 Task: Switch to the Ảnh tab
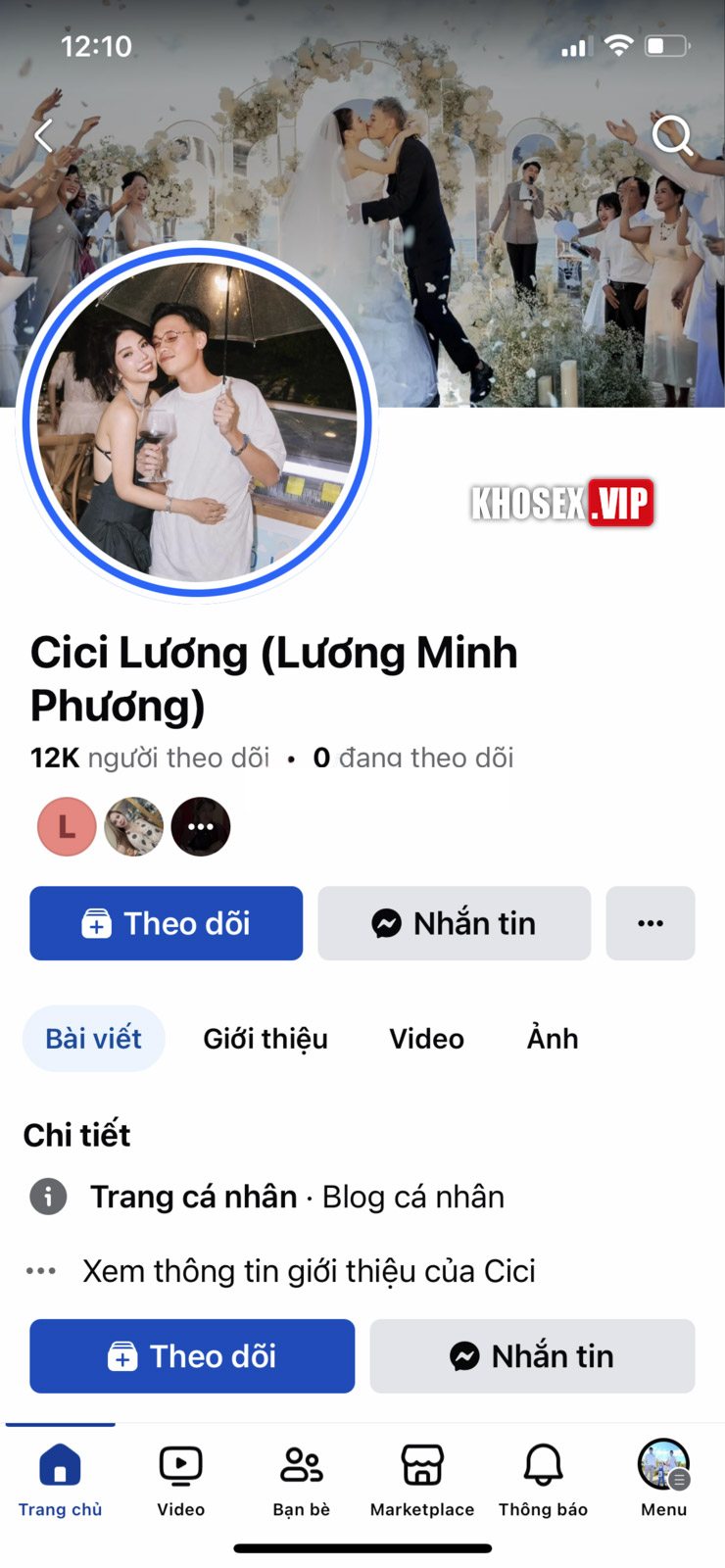552,1039
